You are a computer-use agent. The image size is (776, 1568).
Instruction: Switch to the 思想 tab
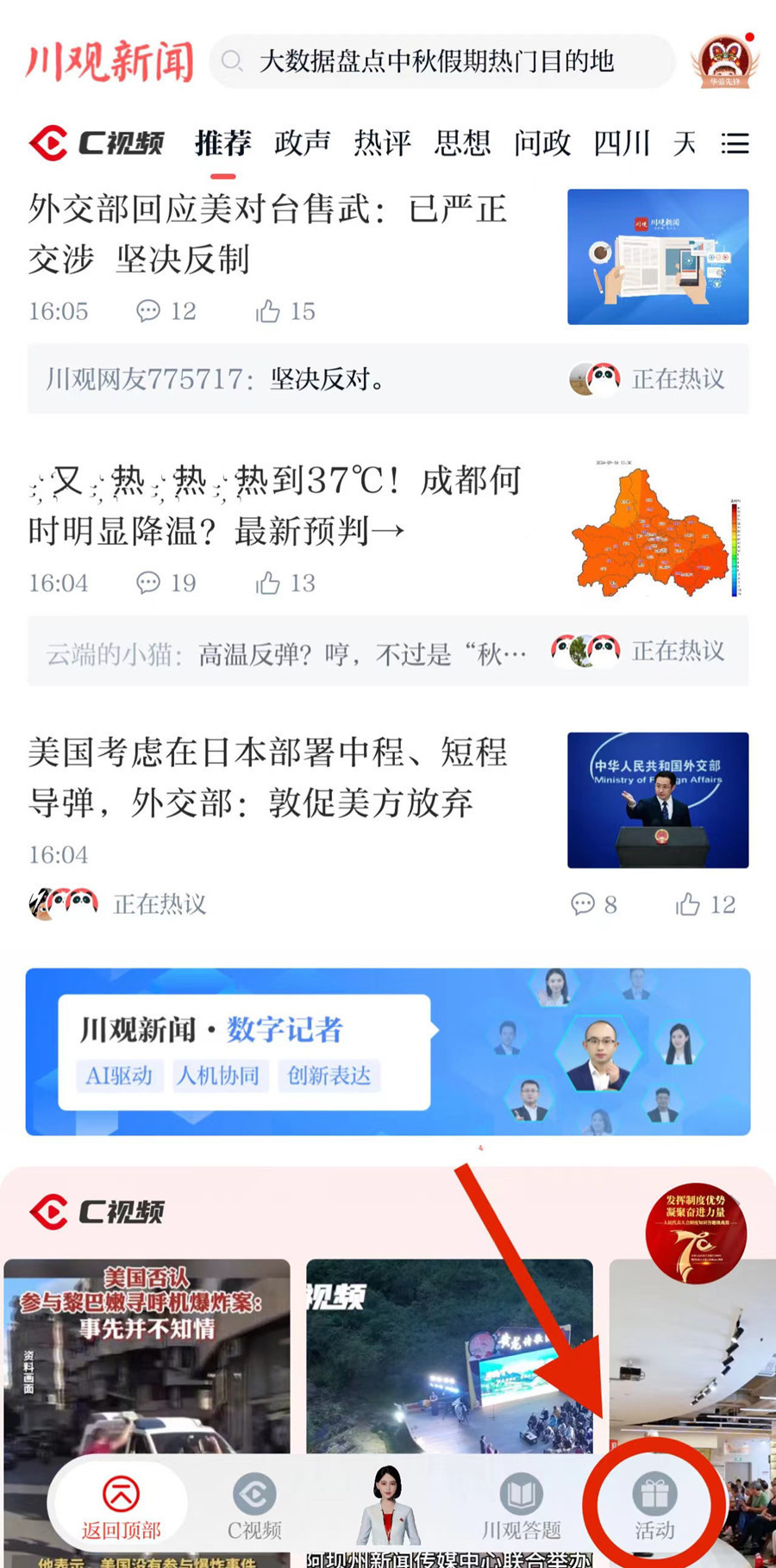[x=462, y=143]
